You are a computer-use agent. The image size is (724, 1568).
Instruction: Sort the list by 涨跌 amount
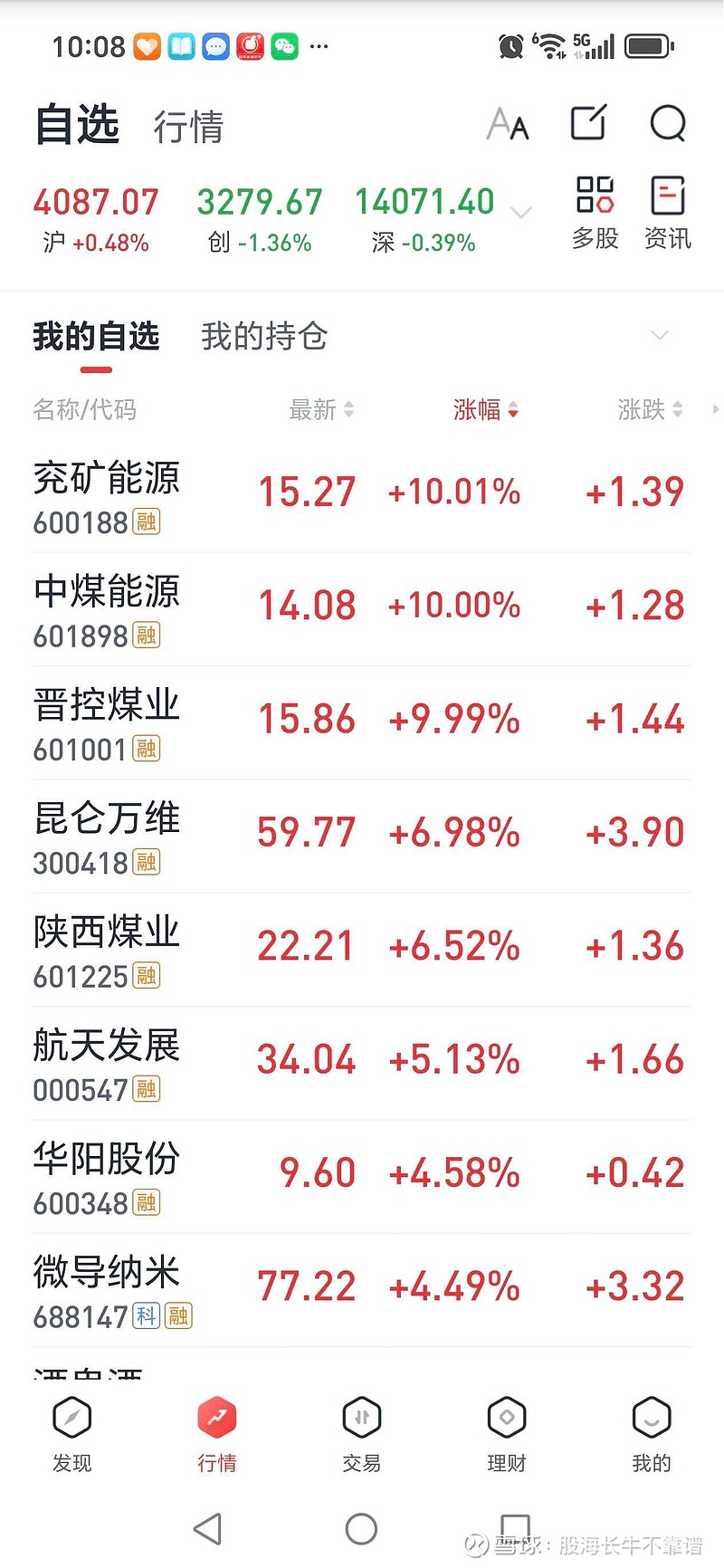[x=649, y=410]
